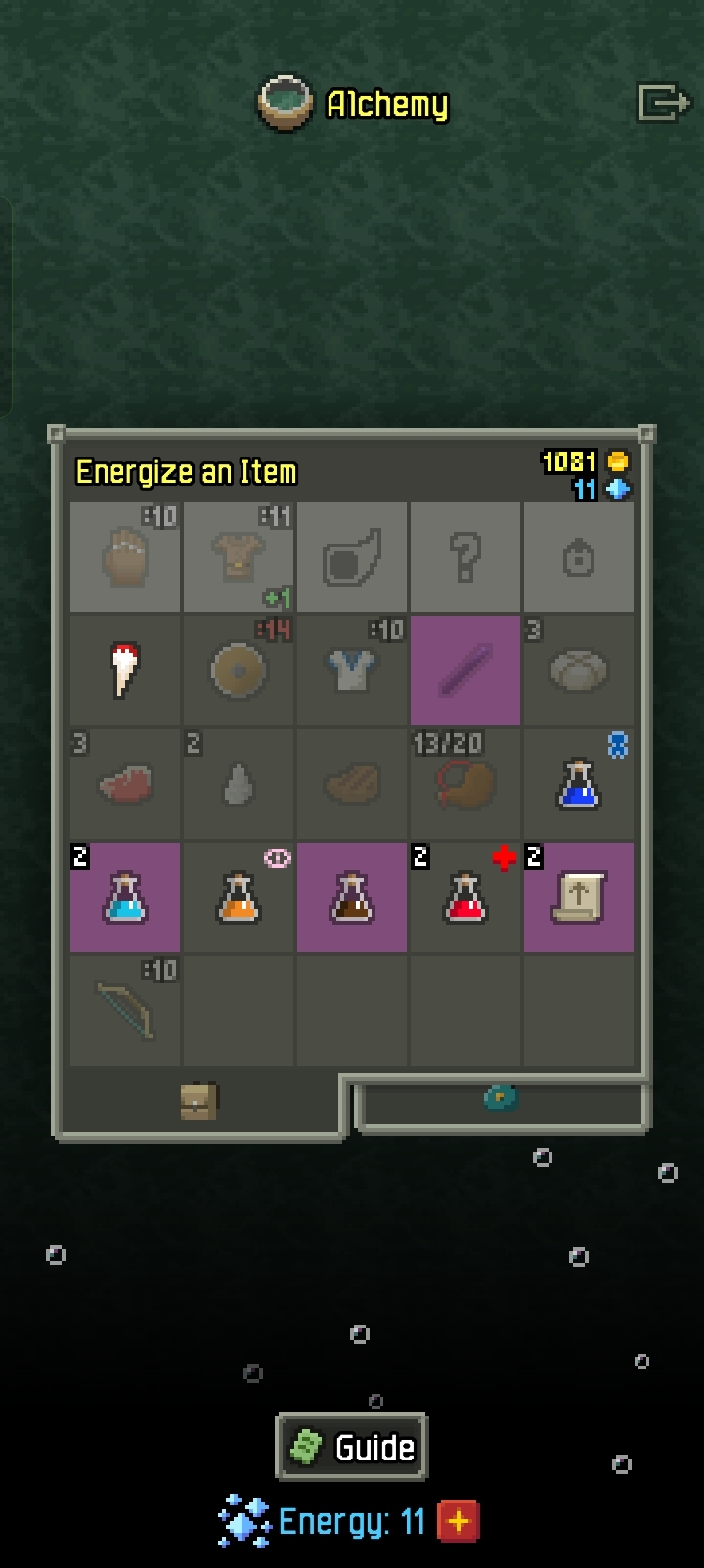Add more energy with plus button
This screenshot has width=704, height=1568.
click(x=458, y=1521)
